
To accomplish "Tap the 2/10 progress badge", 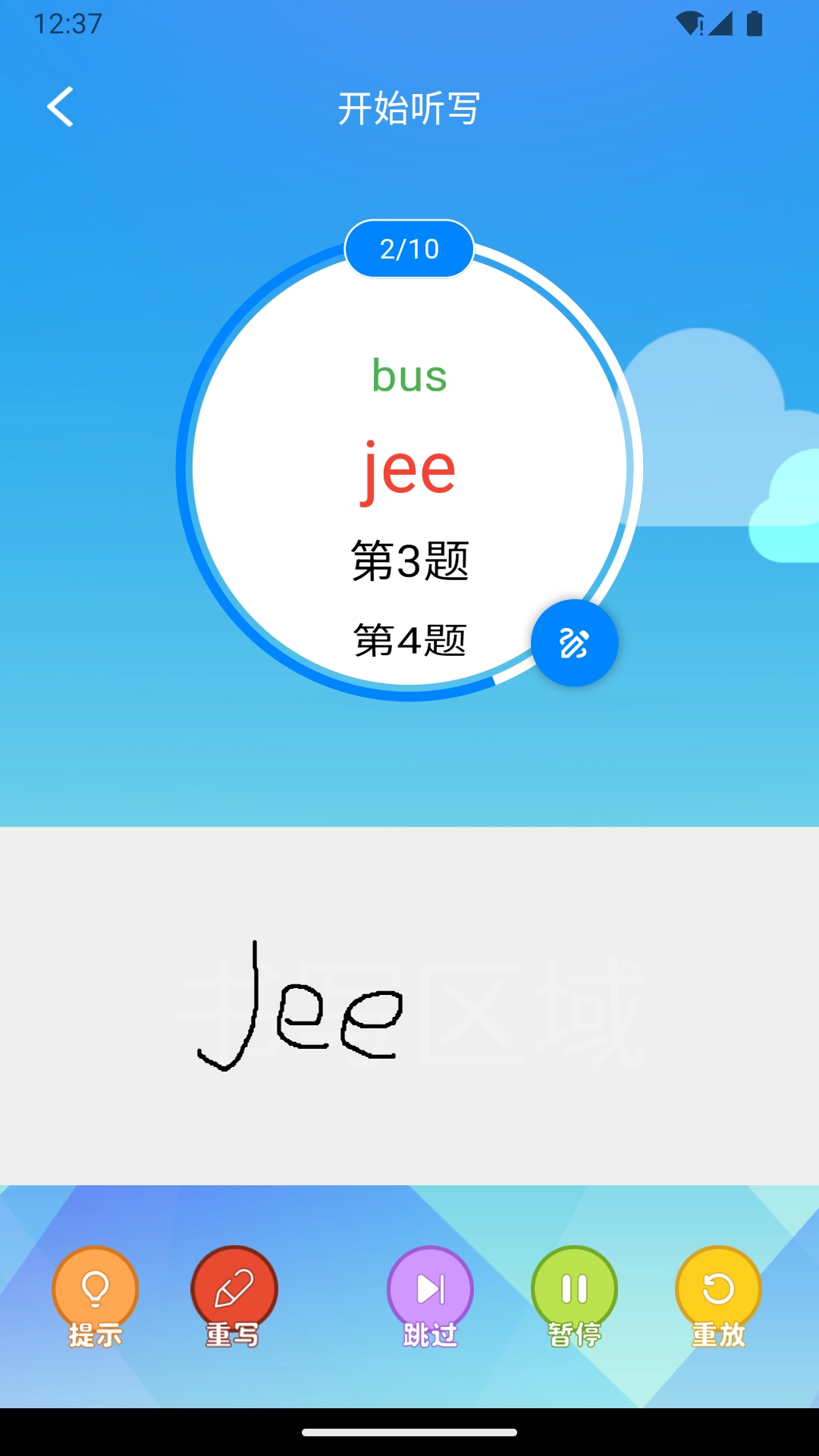I will point(409,248).
